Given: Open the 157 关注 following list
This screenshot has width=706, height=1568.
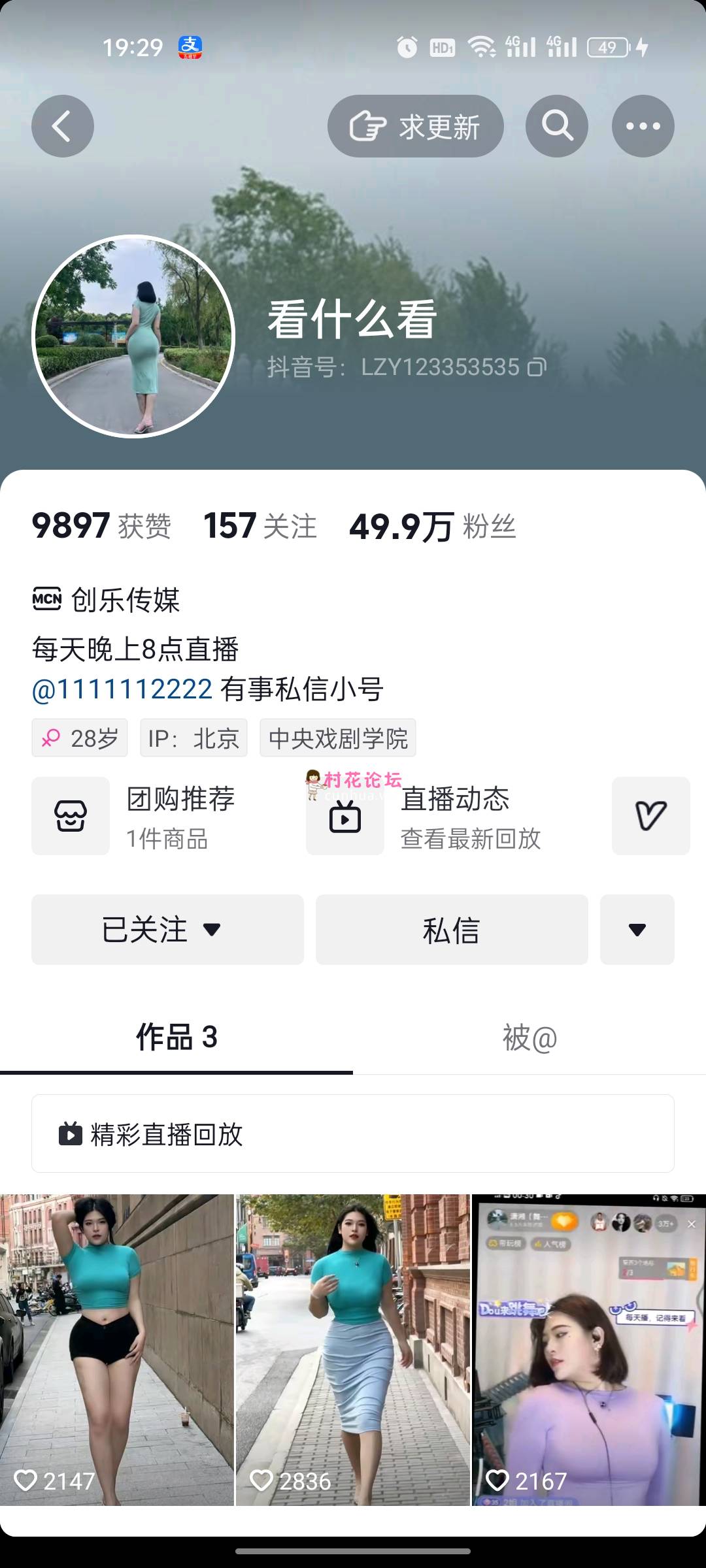Looking at the screenshot, I should [260, 527].
